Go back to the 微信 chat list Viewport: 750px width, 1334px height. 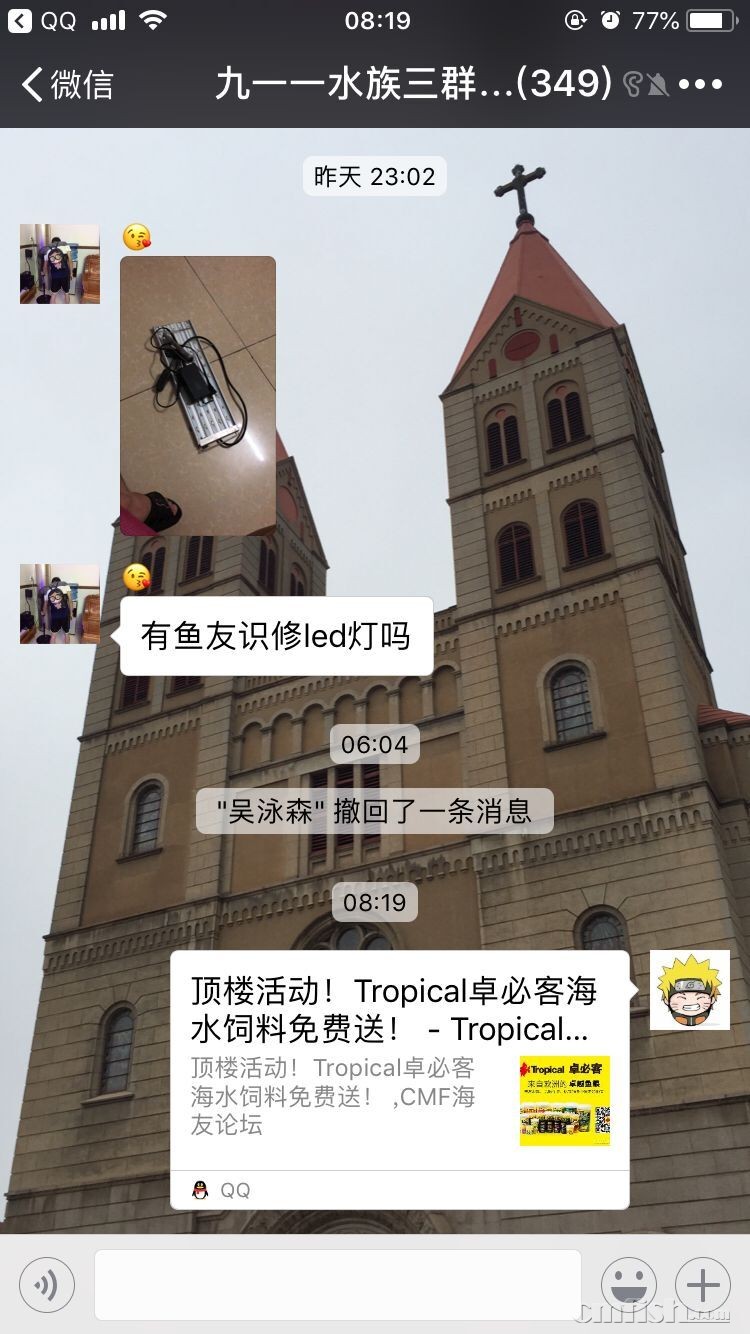[x=66, y=85]
